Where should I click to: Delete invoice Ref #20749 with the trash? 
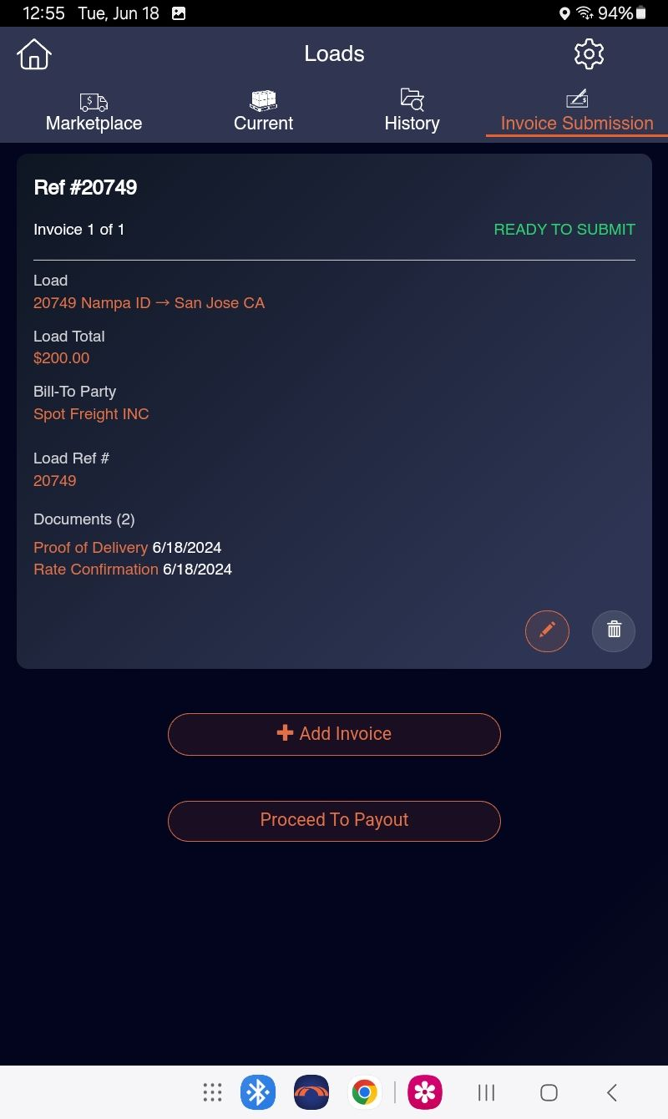point(614,630)
